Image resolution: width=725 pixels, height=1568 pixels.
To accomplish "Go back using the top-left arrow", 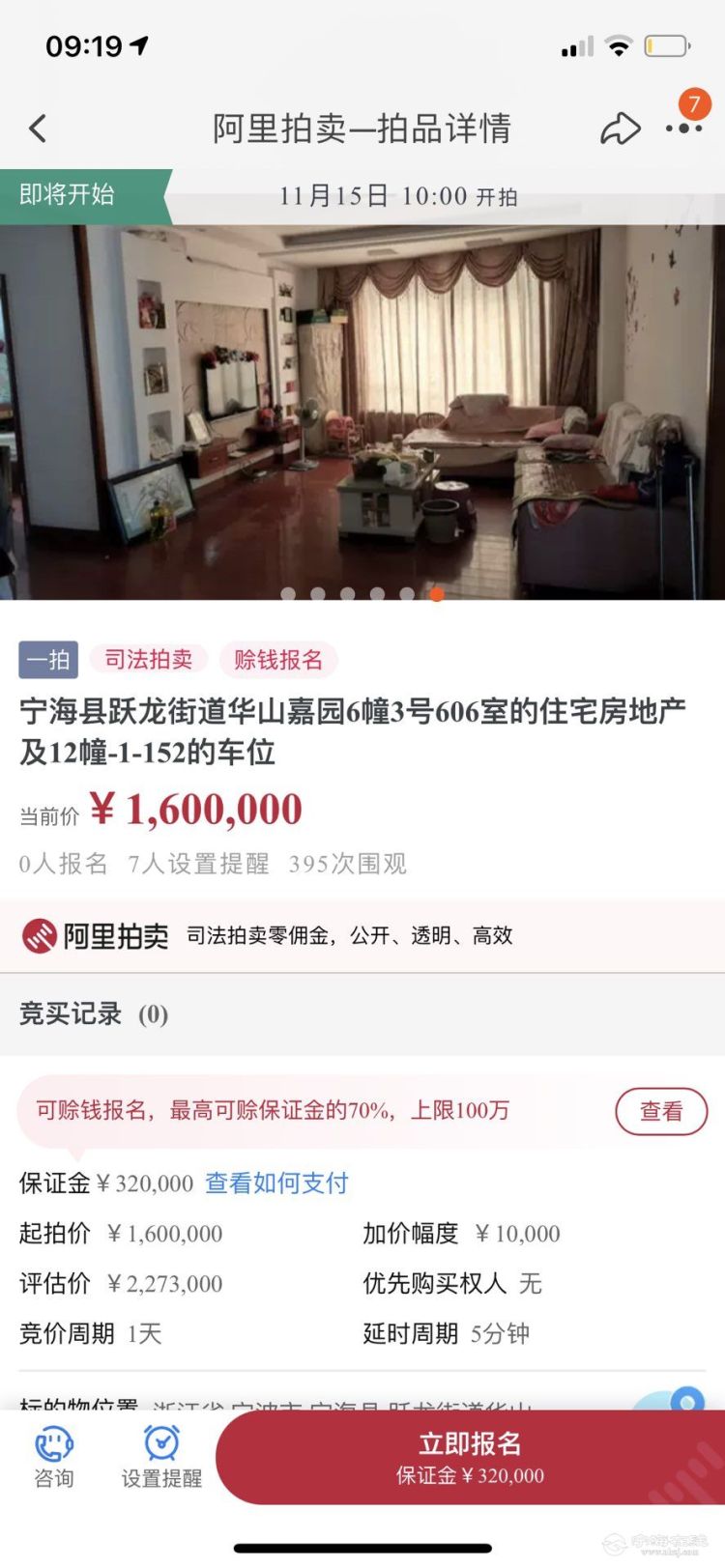I will coord(38,128).
